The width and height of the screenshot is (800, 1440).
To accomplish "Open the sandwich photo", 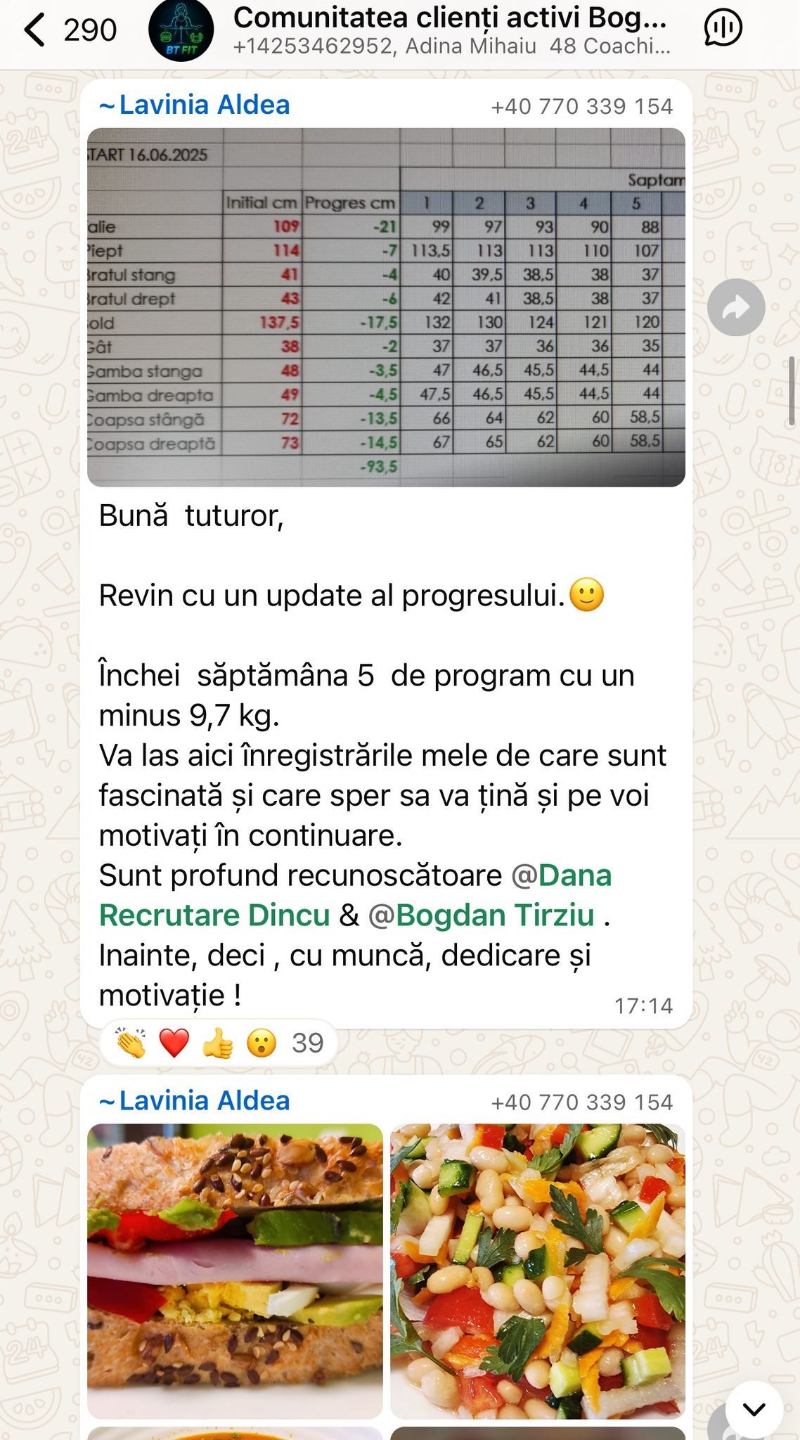I will [x=235, y=1270].
